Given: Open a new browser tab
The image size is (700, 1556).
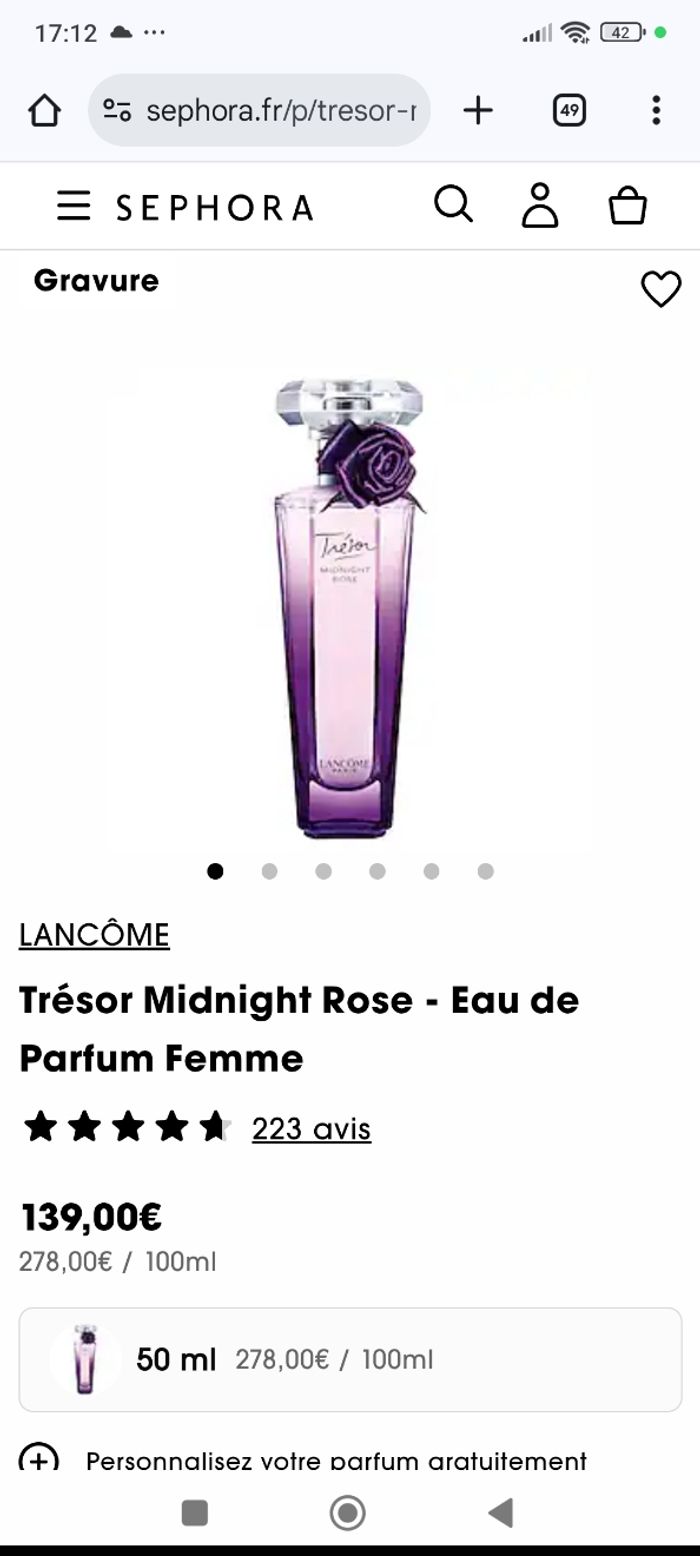Looking at the screenshot, I should click(478, 110).
